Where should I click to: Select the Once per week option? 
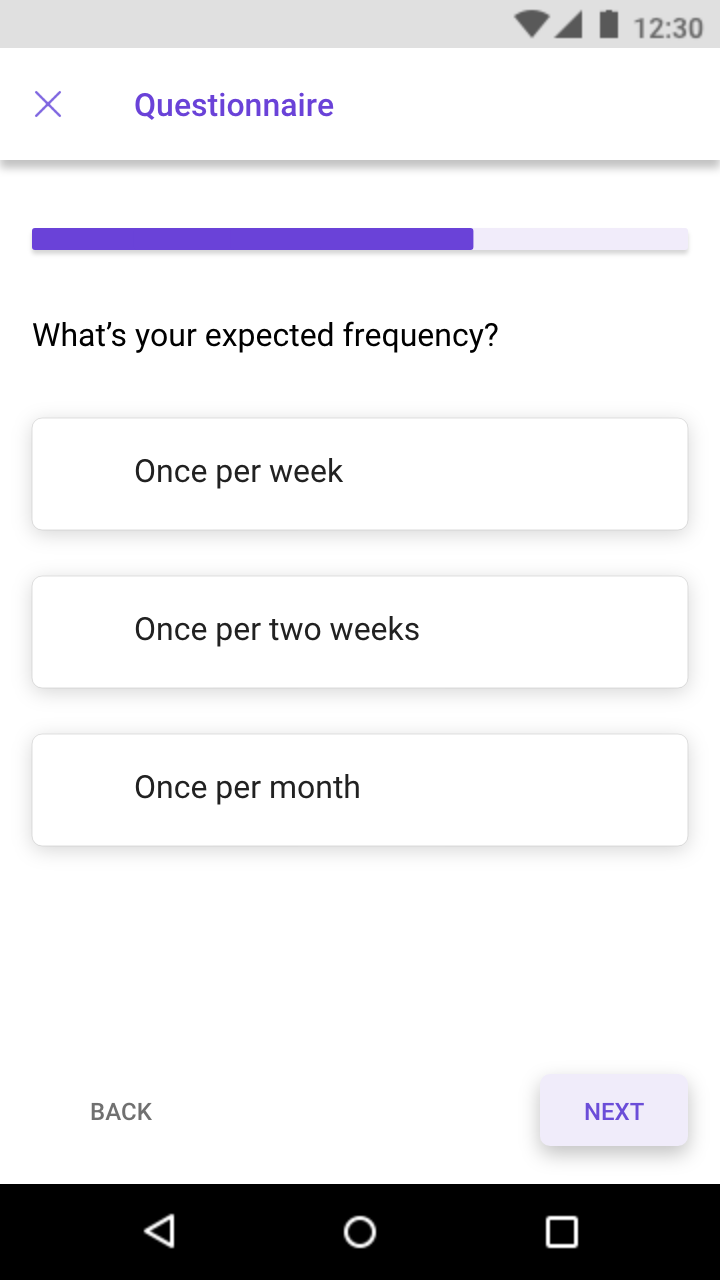coord(360,474)
